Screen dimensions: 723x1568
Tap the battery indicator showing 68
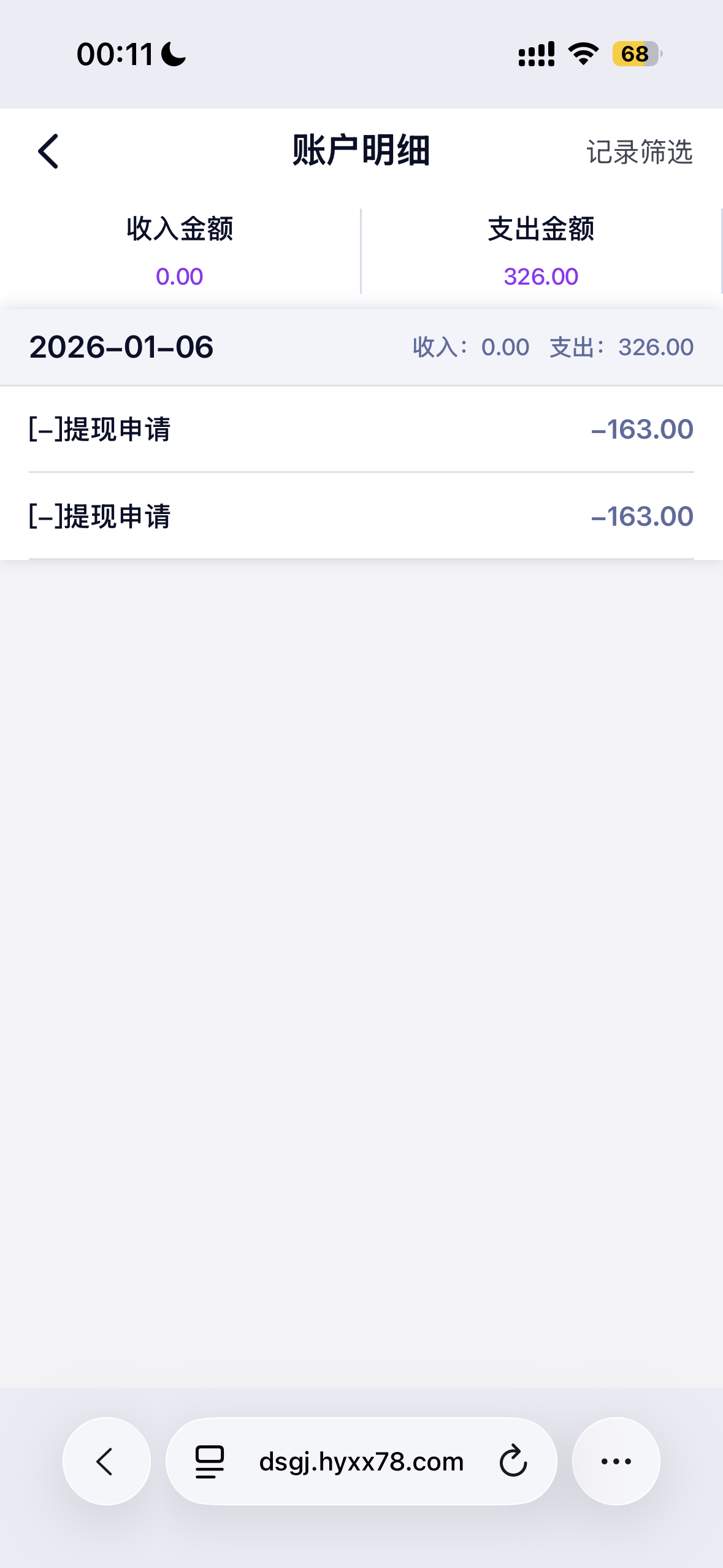click(635, 55)
